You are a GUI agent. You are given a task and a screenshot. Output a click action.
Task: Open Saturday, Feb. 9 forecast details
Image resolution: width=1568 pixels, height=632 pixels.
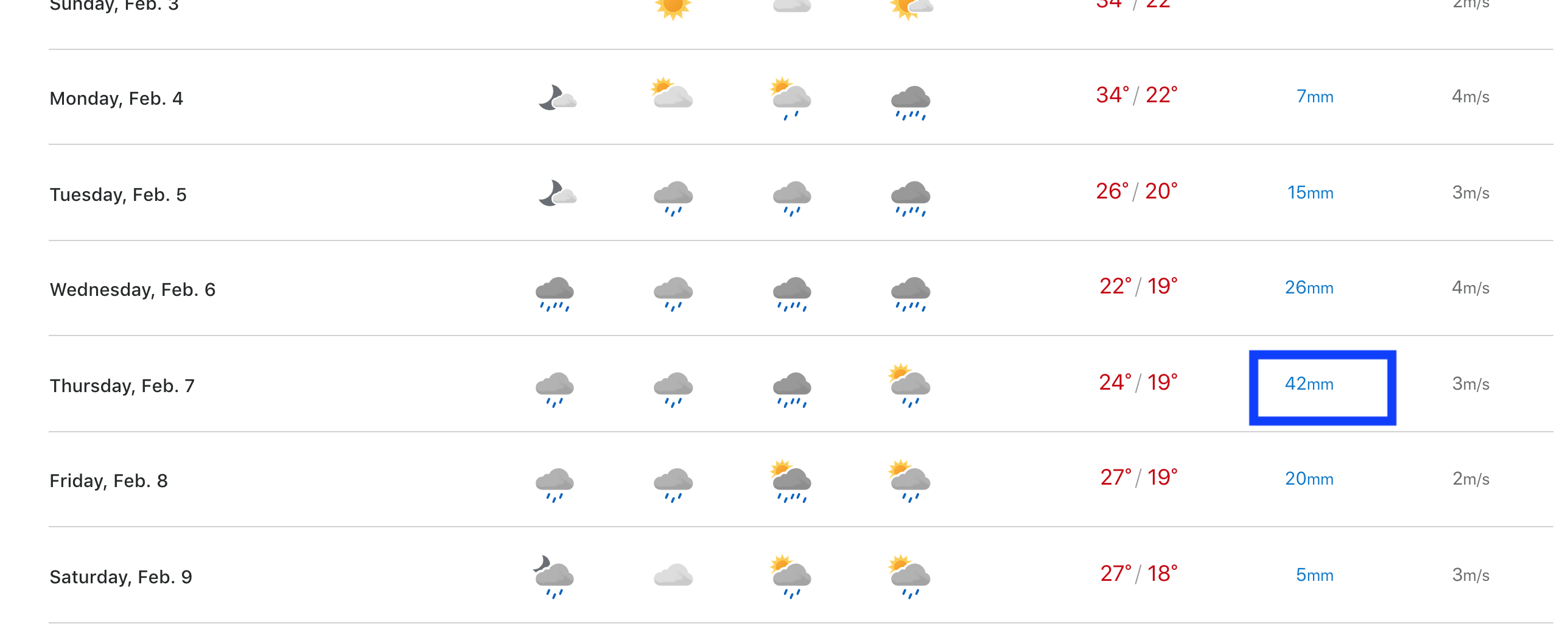pyautogui.click(x=121, y=577)
